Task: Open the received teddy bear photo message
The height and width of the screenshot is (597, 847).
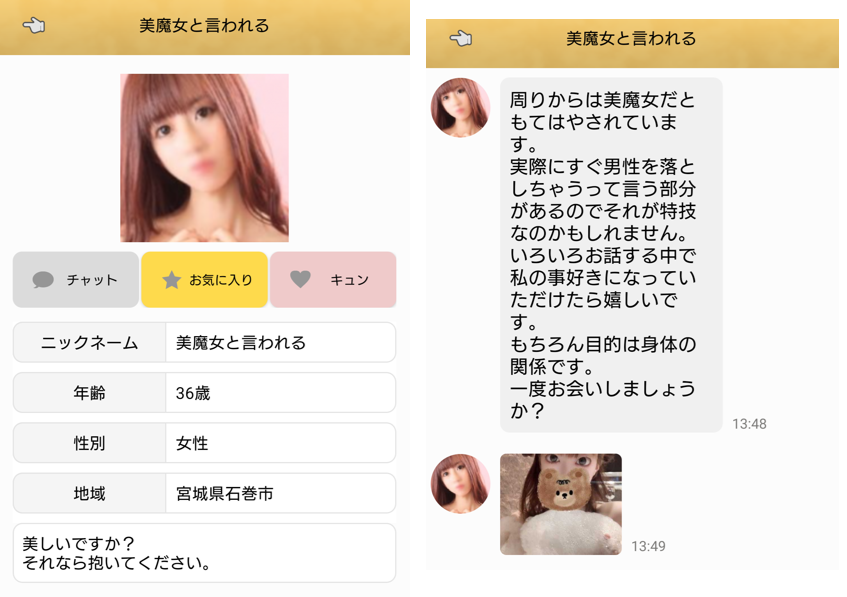Action: click(560, 504)
